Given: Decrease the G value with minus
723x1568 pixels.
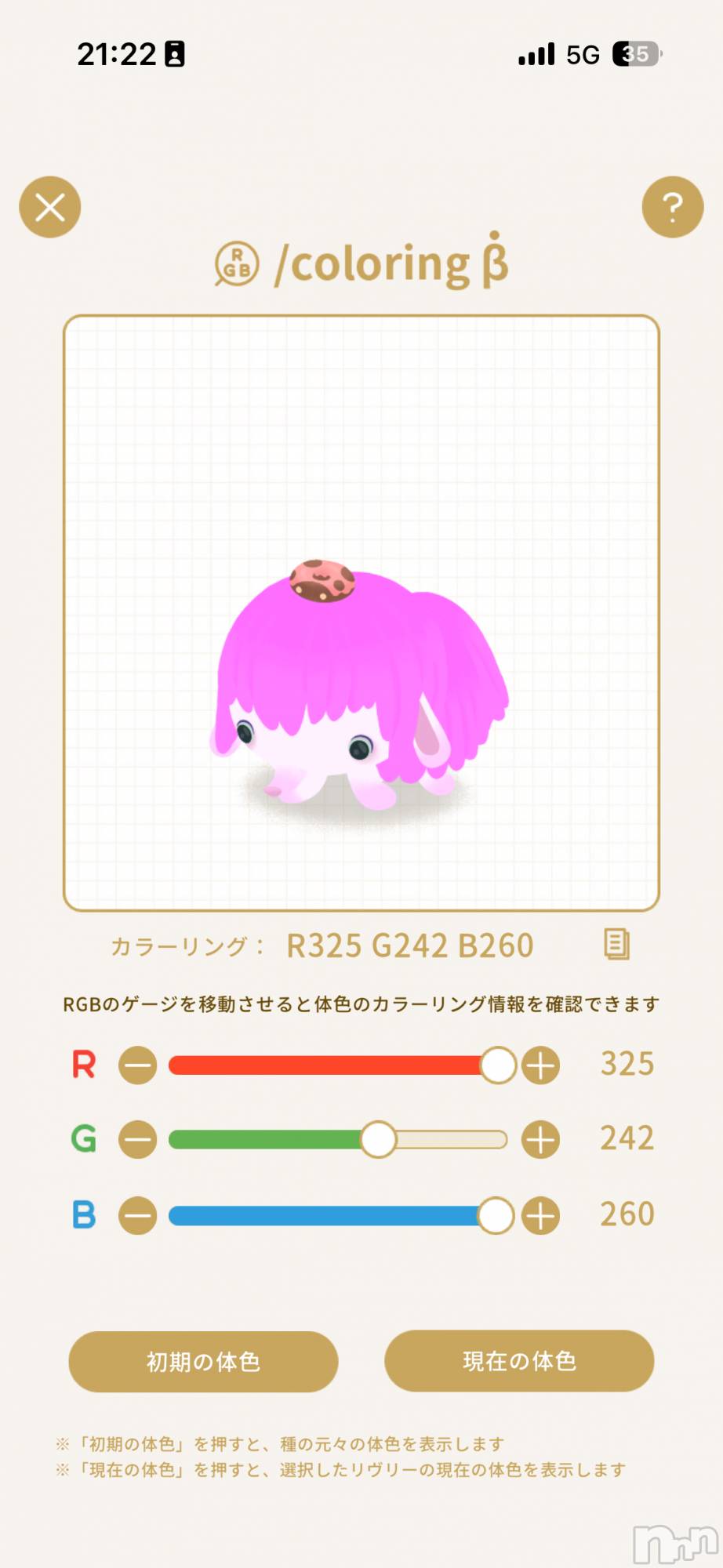Looking at the screenshot, I should click(x=138, y=1139).
